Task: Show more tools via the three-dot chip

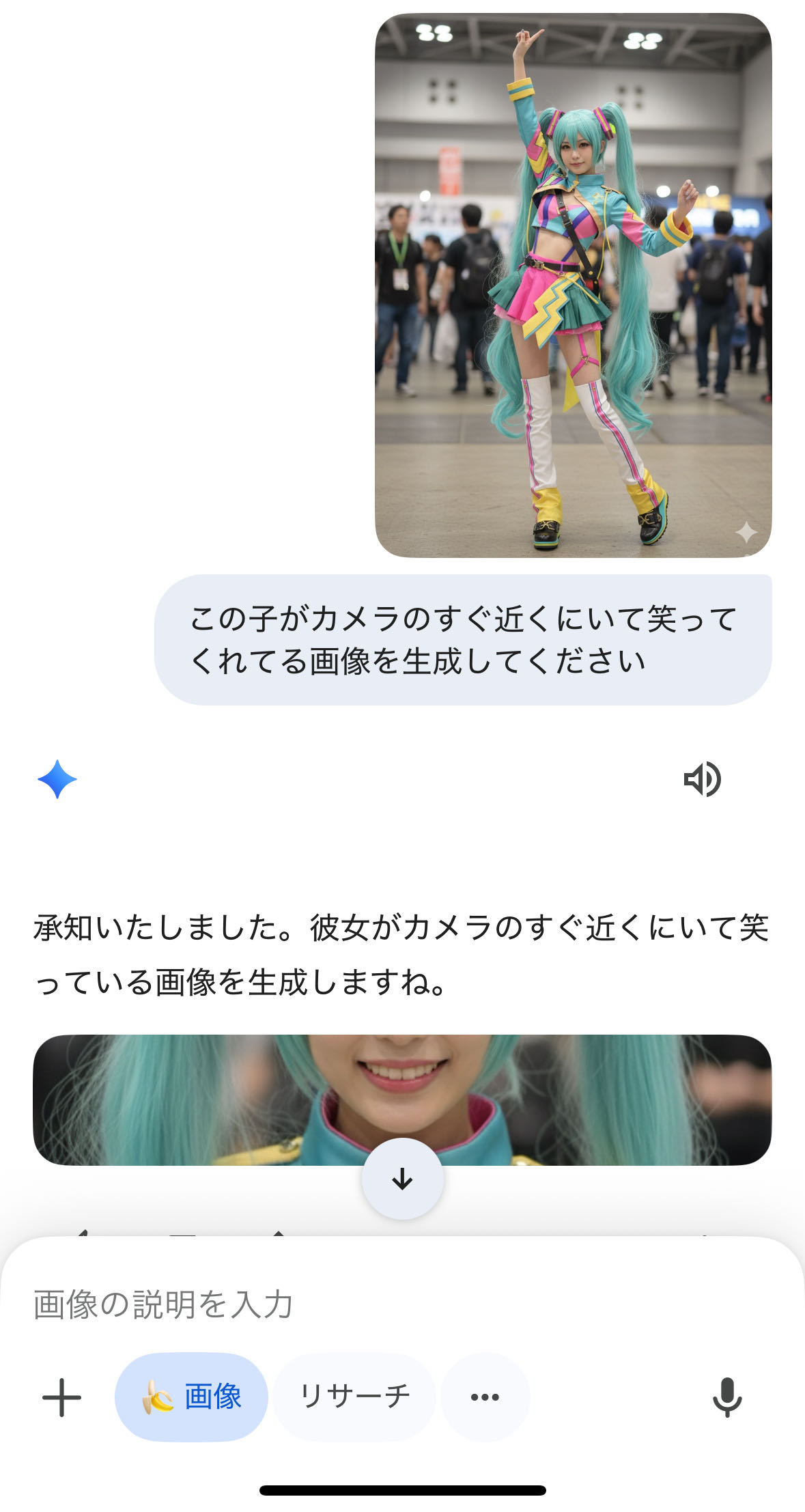Action: coord(485,1397)
